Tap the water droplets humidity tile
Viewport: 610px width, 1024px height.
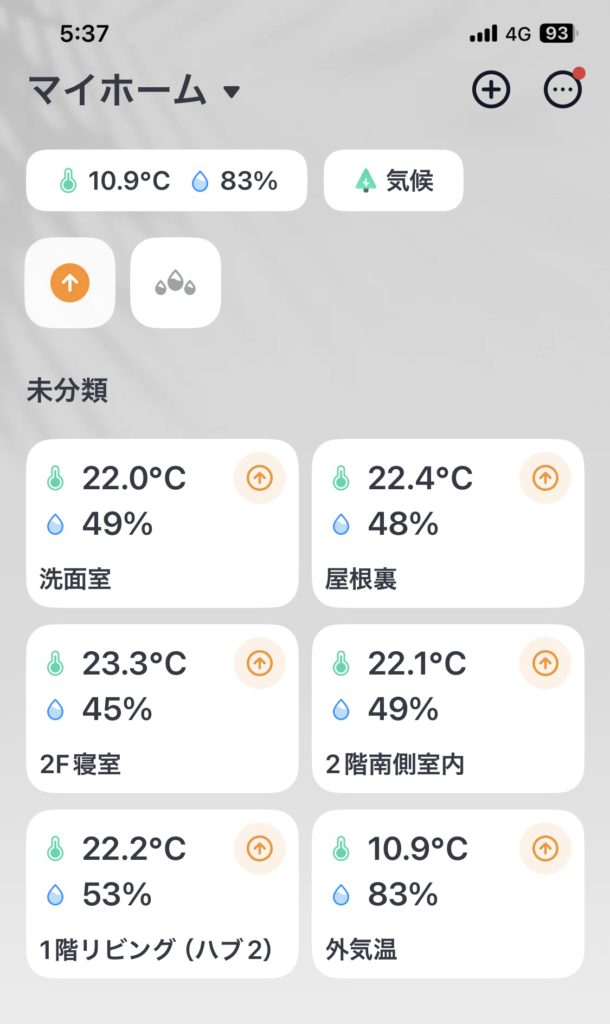(175, 283)
